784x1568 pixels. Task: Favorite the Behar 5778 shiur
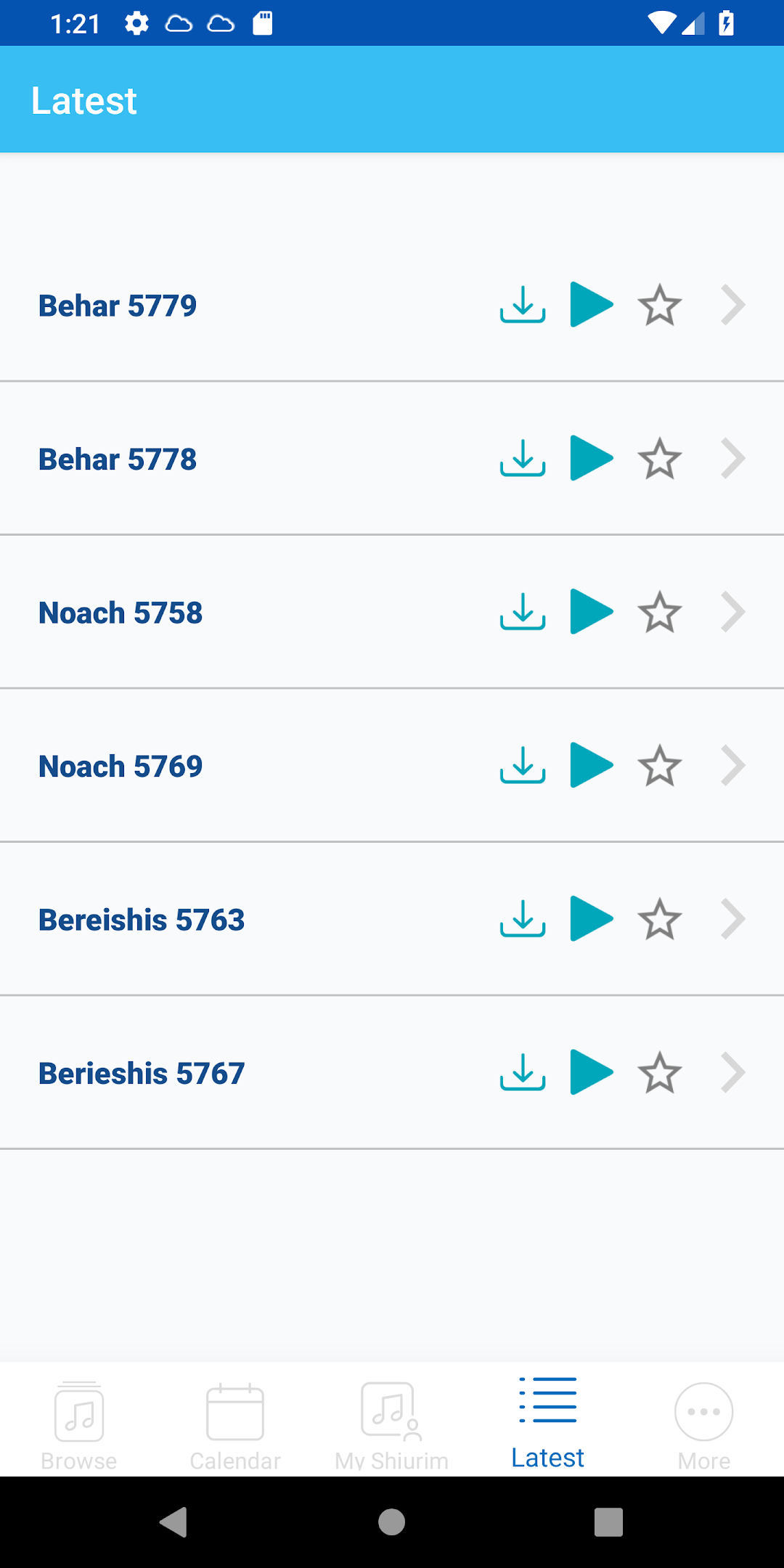click(x=659, y=459)
